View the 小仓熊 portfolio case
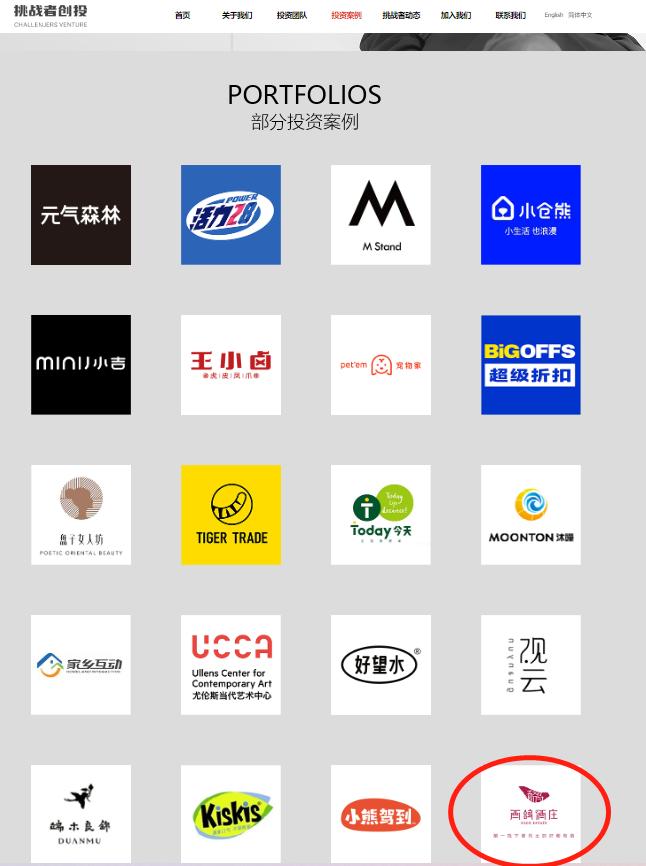The height and width of the screenshot is (866, 646). pos(531,215)
